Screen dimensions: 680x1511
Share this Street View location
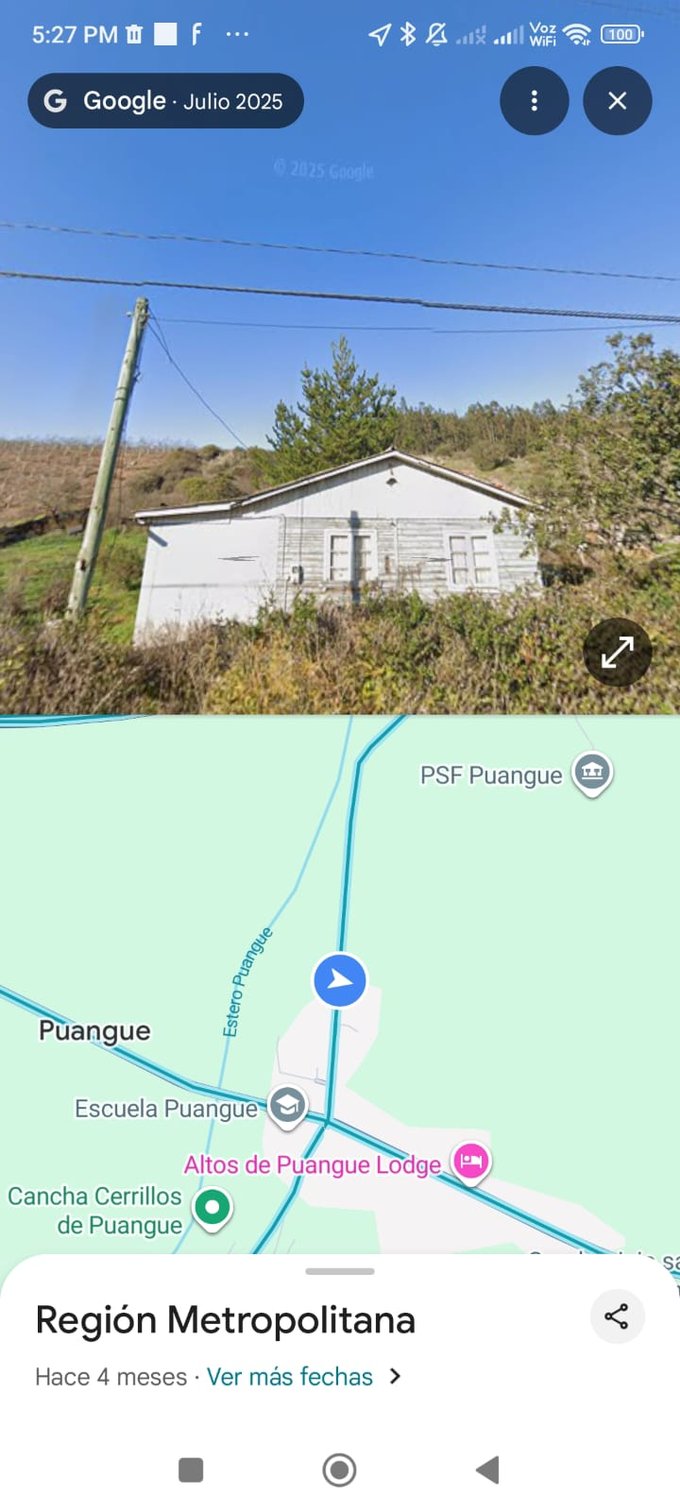pos(617,1317)
